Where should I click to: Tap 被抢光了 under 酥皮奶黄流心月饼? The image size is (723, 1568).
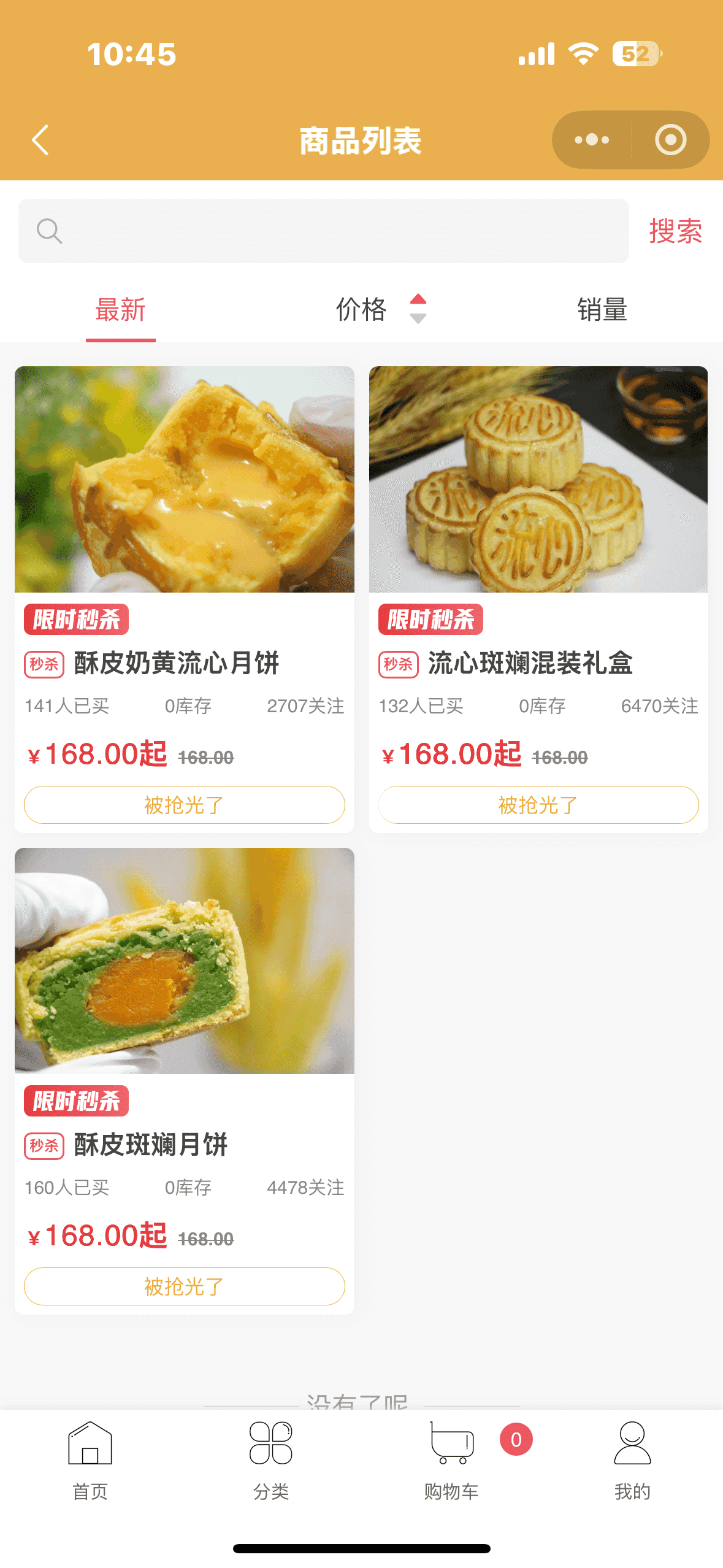click(184, 805)
